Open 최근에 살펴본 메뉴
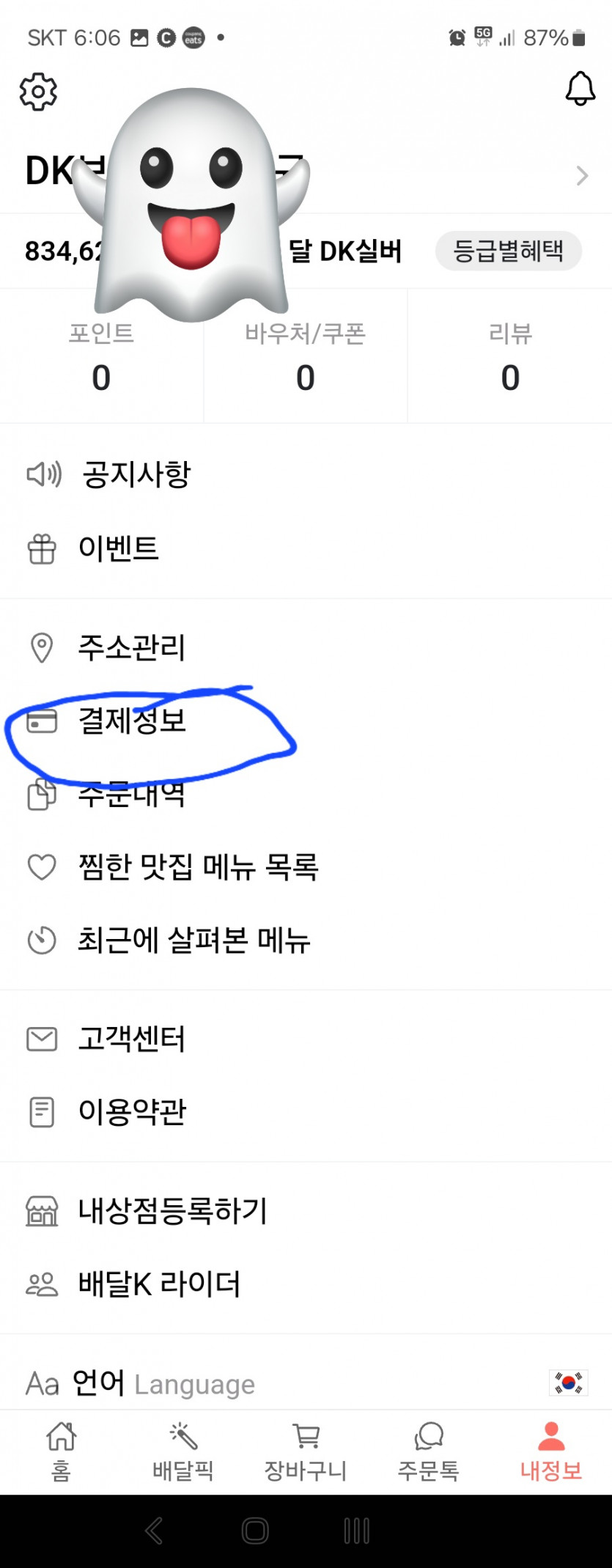This screenshot has width=612, height=1568. click(194, 941)
